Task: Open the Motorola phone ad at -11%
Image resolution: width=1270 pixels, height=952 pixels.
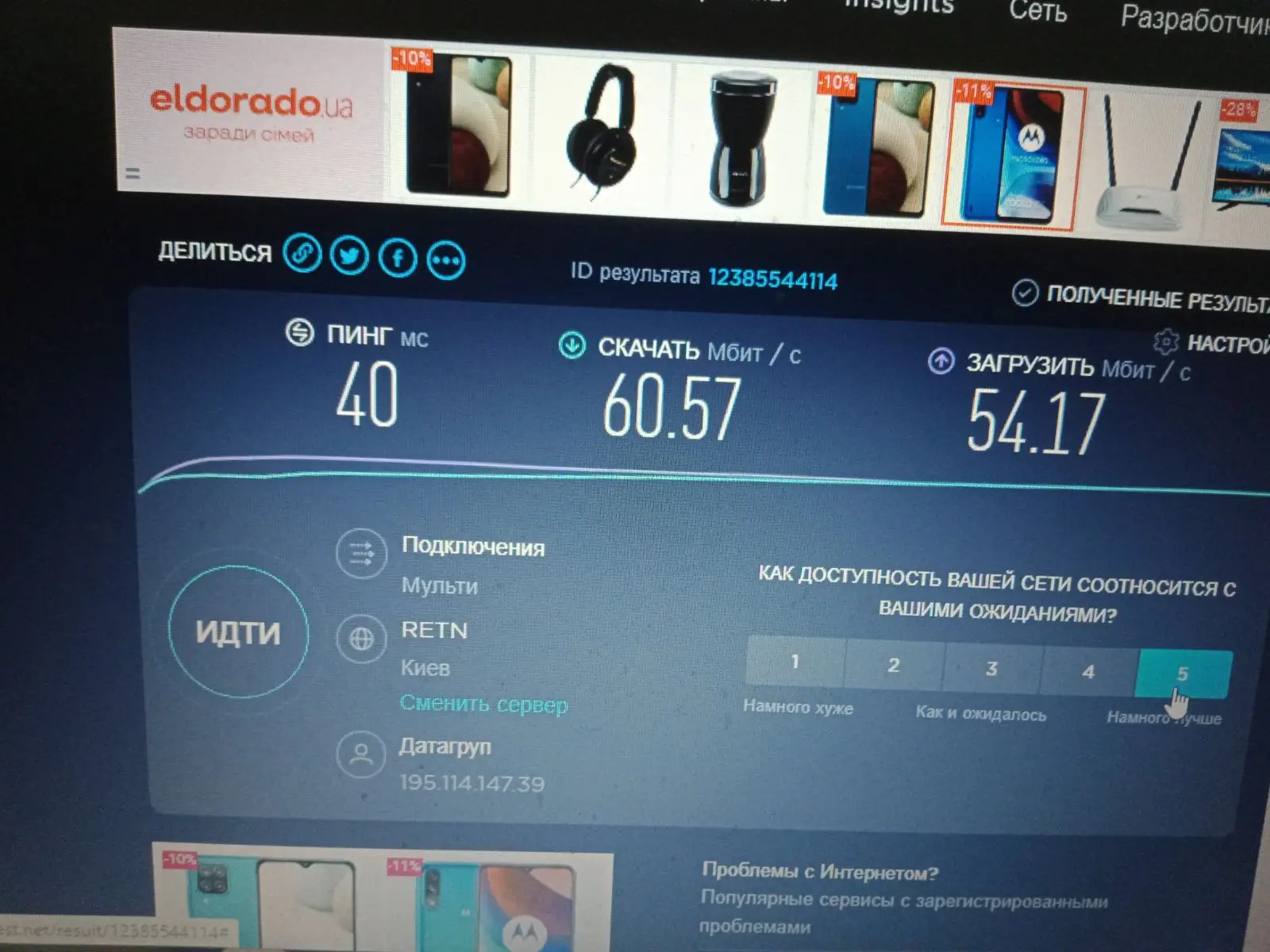Action: point(1012,155)
